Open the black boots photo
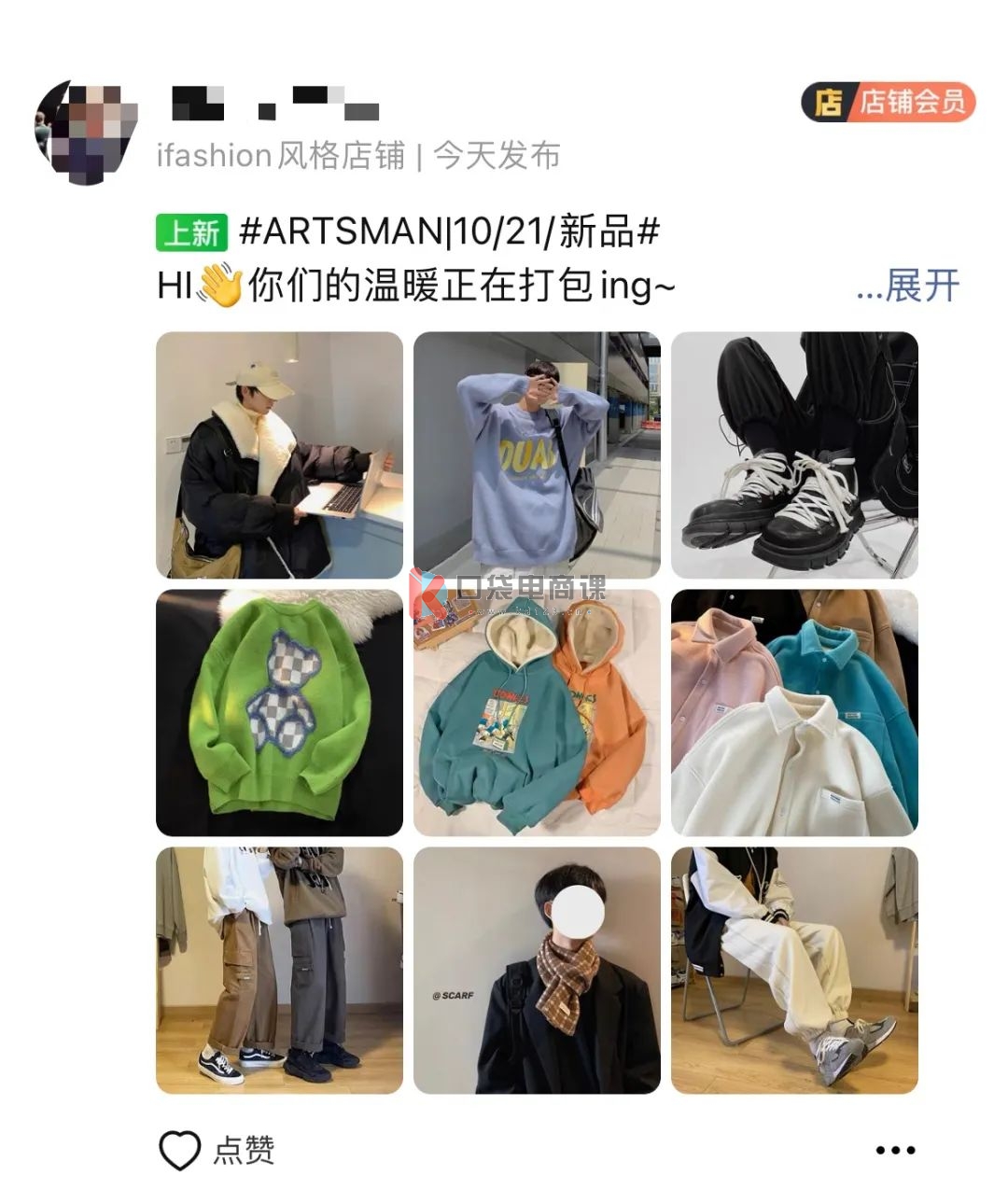Viewport: 1008px width, 1189px height. pyautogui.click(x=794, y=455)
